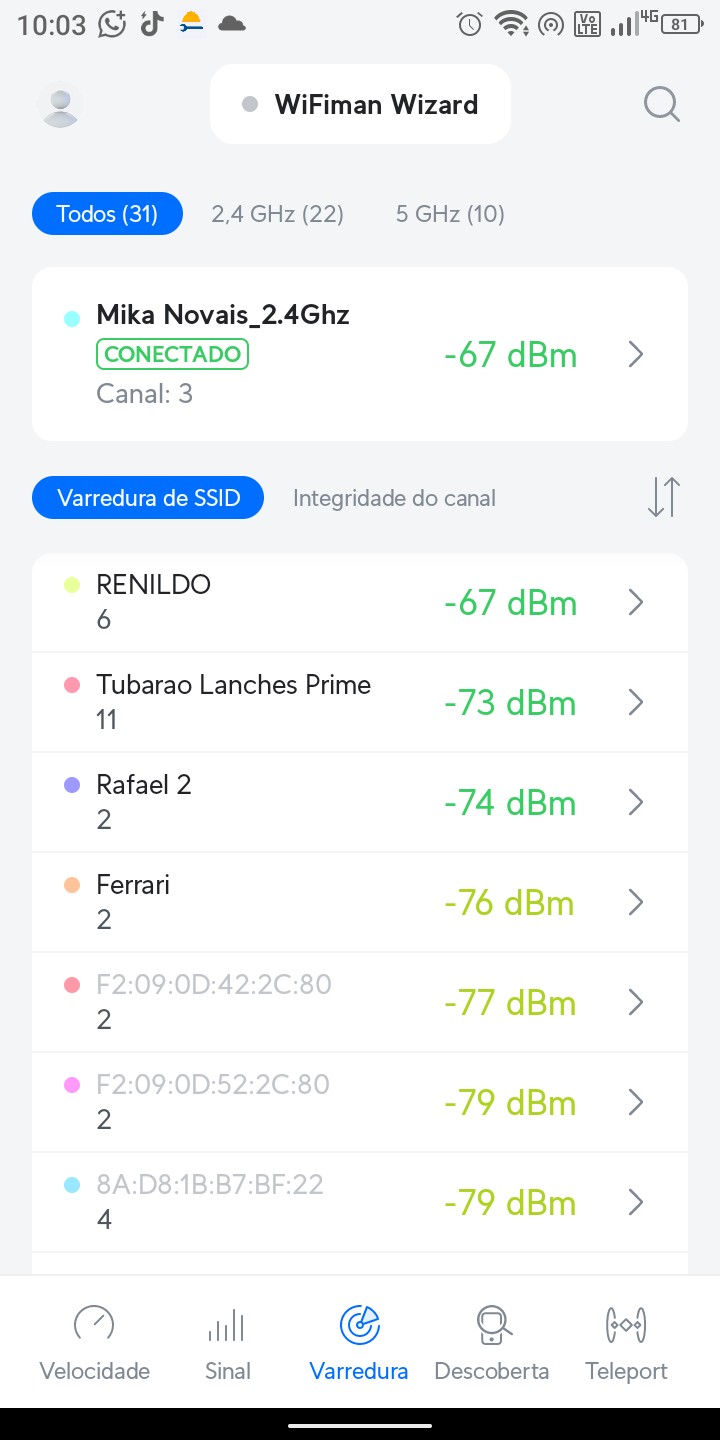View Tubarao Lanches Prime network
Screen dimensions: 720x1440
point(360,703)
